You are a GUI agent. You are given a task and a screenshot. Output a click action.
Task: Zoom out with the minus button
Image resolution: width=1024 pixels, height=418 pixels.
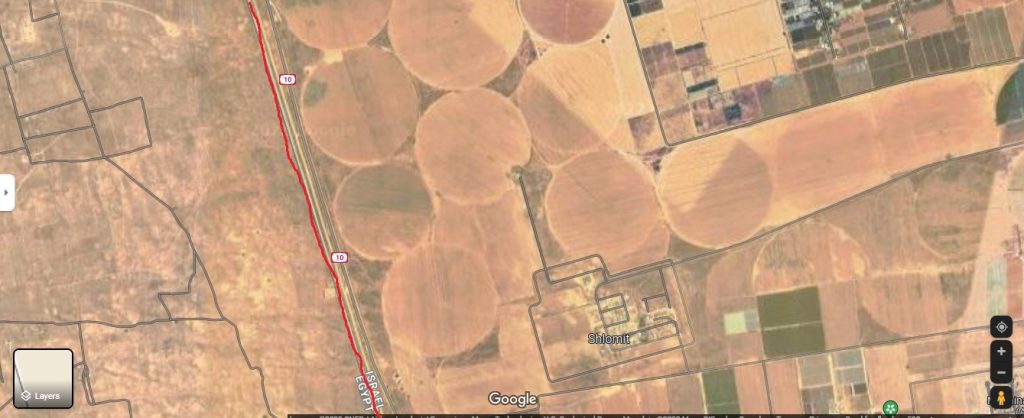click(1001, 373)
